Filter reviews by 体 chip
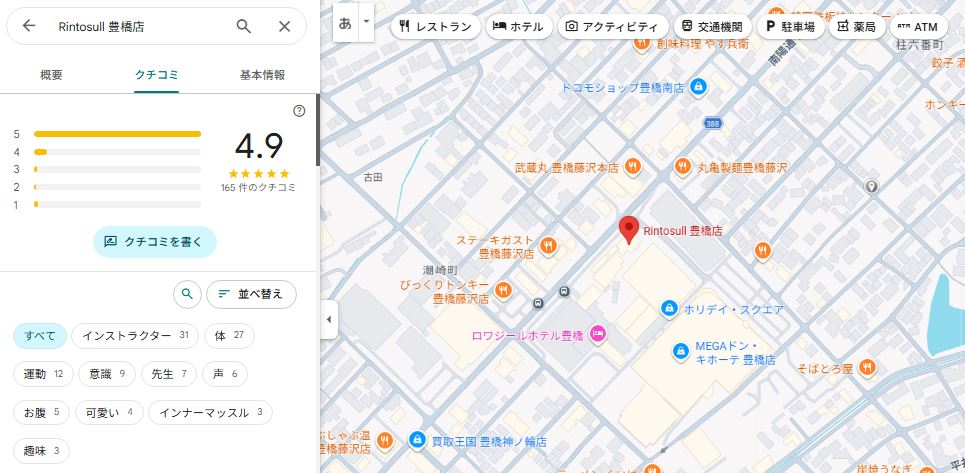This screenshot has height=473, width=965. click(x=229, y=335)
